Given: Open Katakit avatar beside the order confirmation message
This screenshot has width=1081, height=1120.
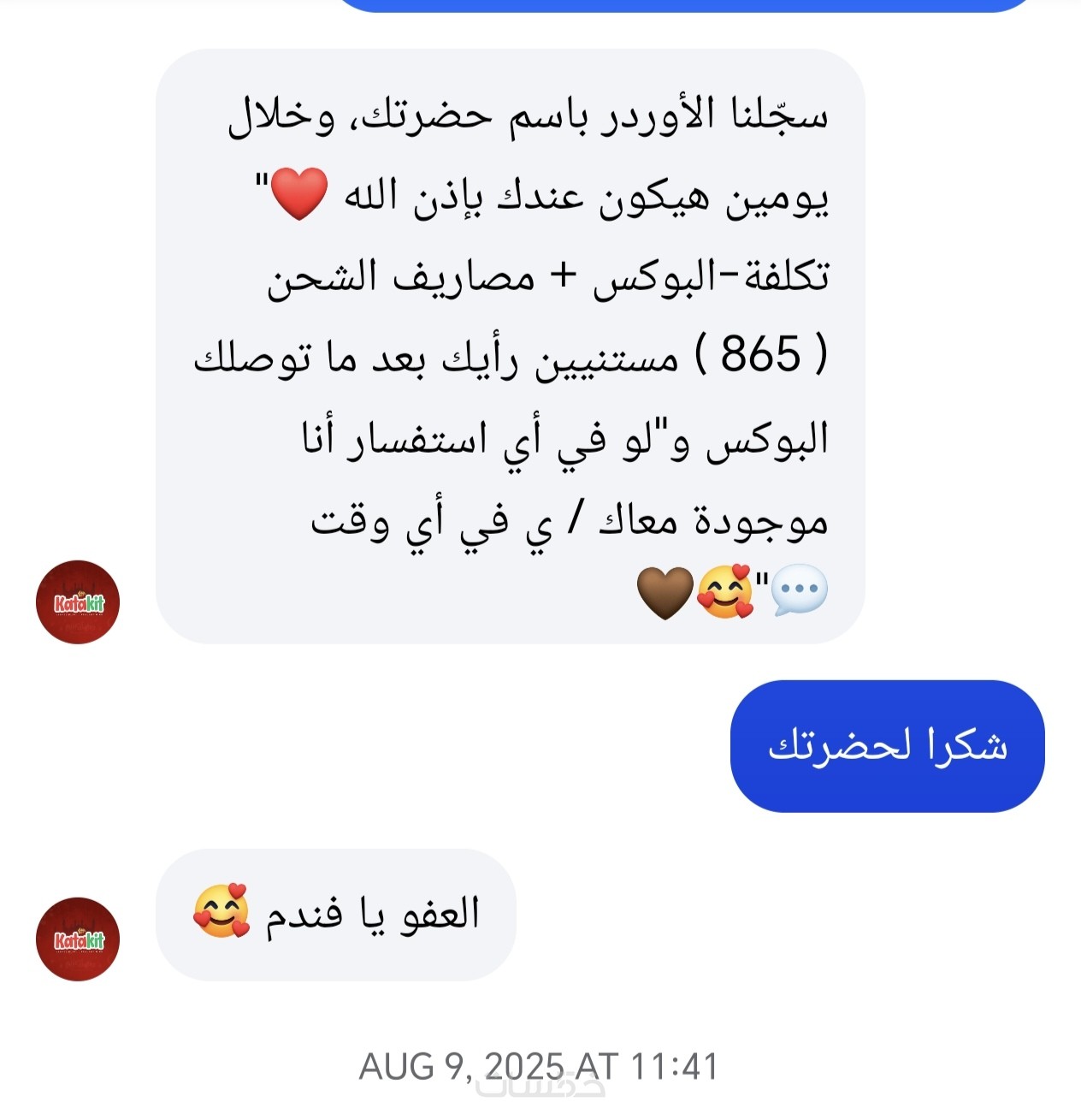Looking at the screenshot, I should (78, 602).
